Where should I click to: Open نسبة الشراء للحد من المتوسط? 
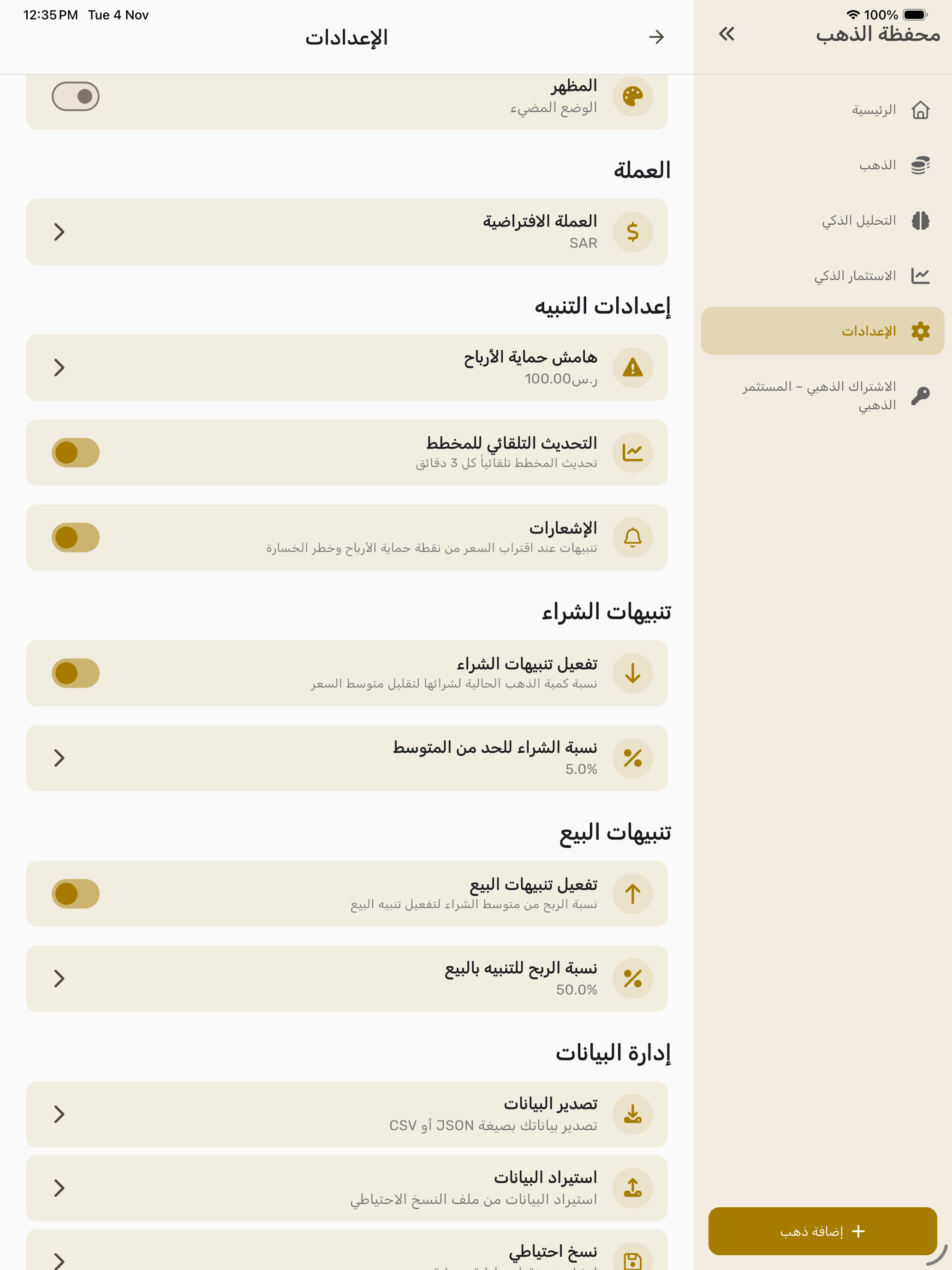tap(346, 758)
